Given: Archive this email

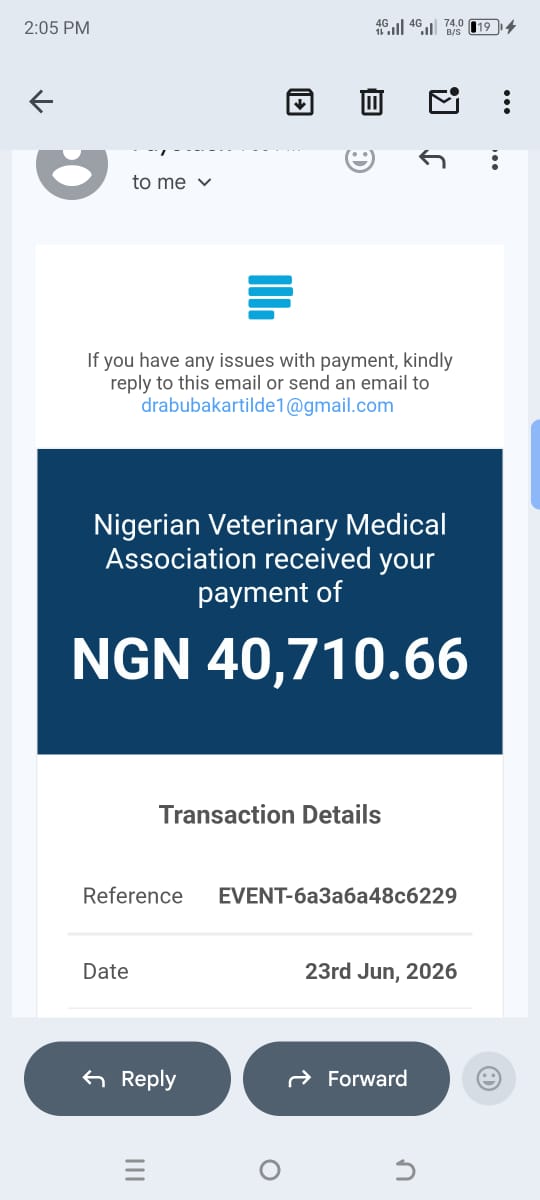Looking at the screenshot, I should pos(300,101).
